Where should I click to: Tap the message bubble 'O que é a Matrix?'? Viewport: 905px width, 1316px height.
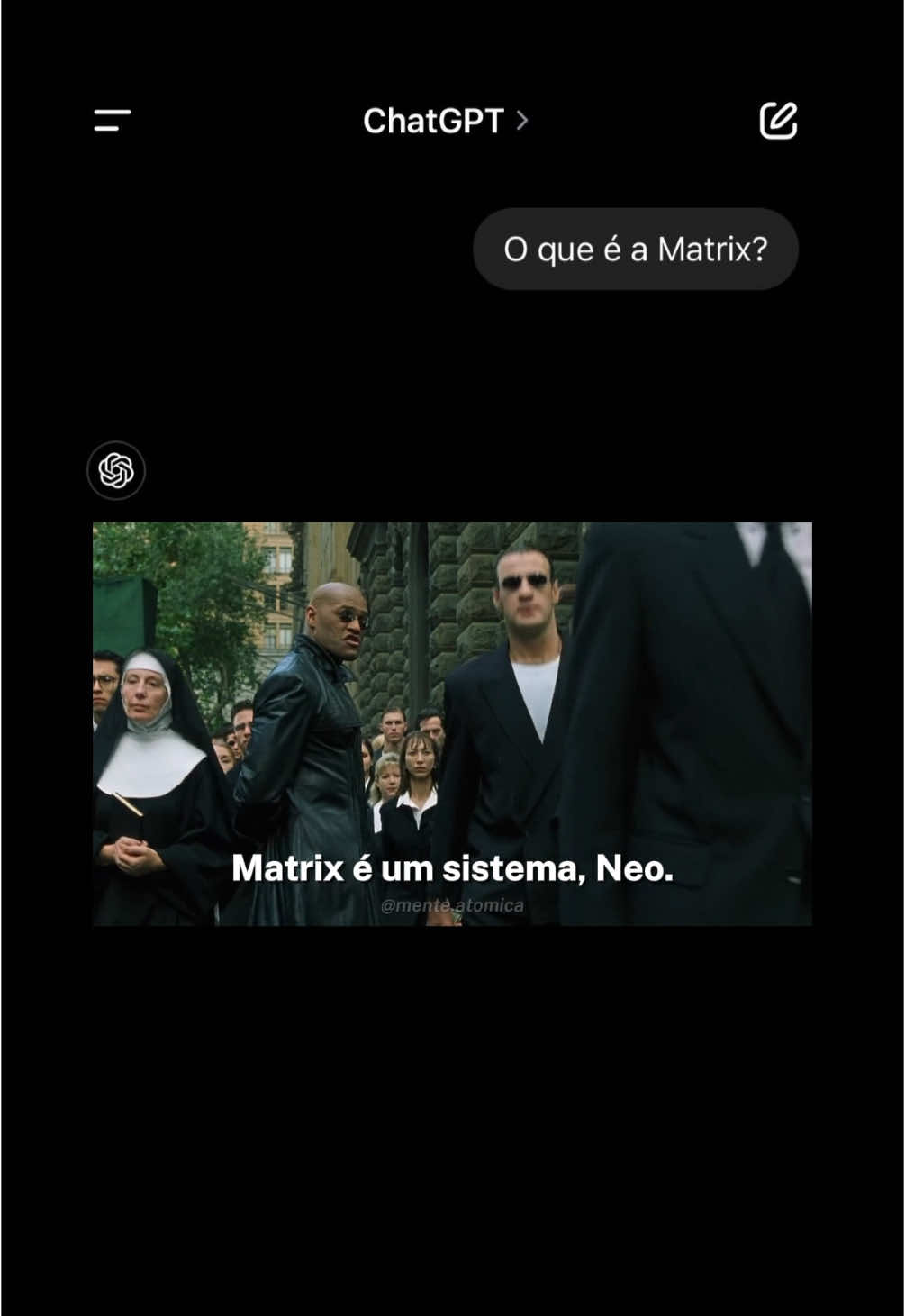click(636, 250)
